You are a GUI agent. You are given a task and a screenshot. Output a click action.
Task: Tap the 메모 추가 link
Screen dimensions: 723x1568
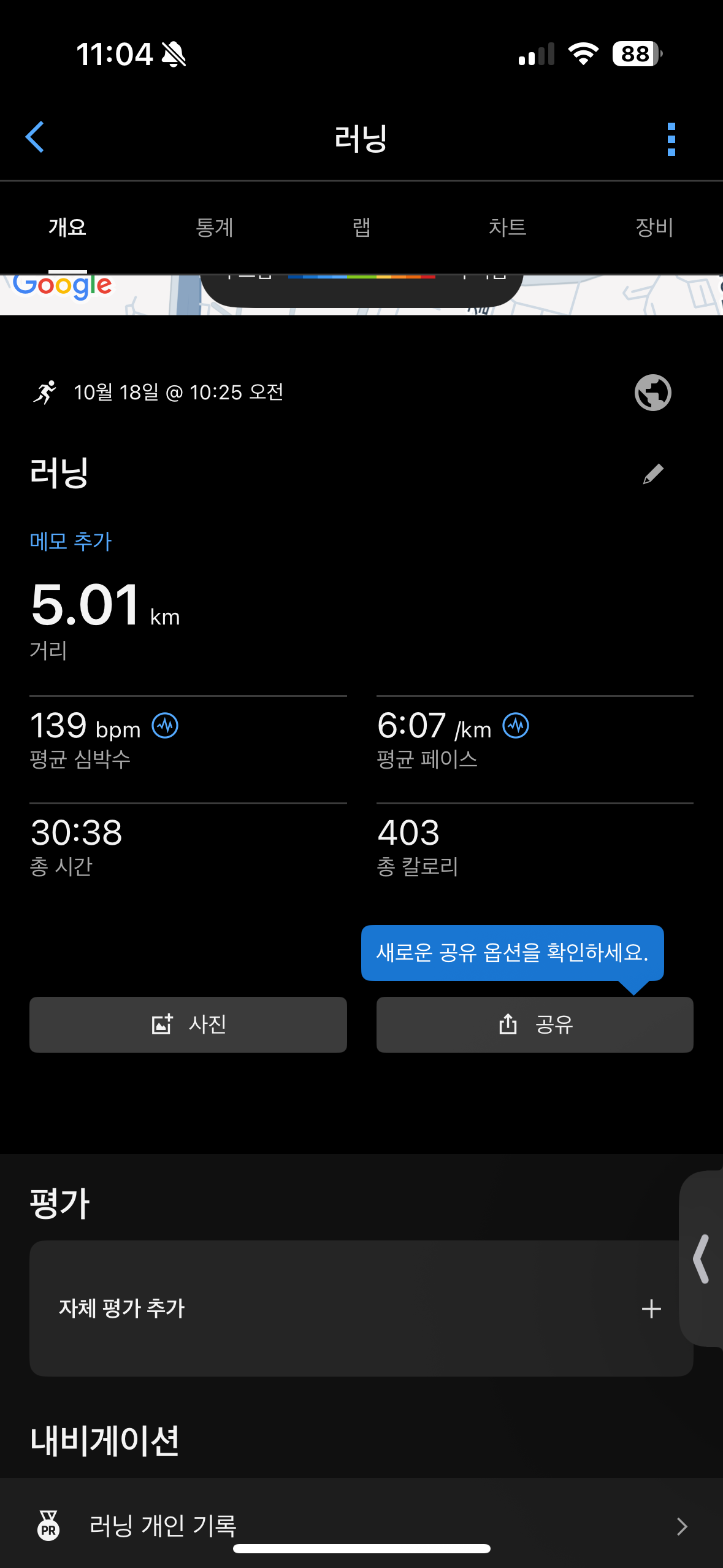71,541
